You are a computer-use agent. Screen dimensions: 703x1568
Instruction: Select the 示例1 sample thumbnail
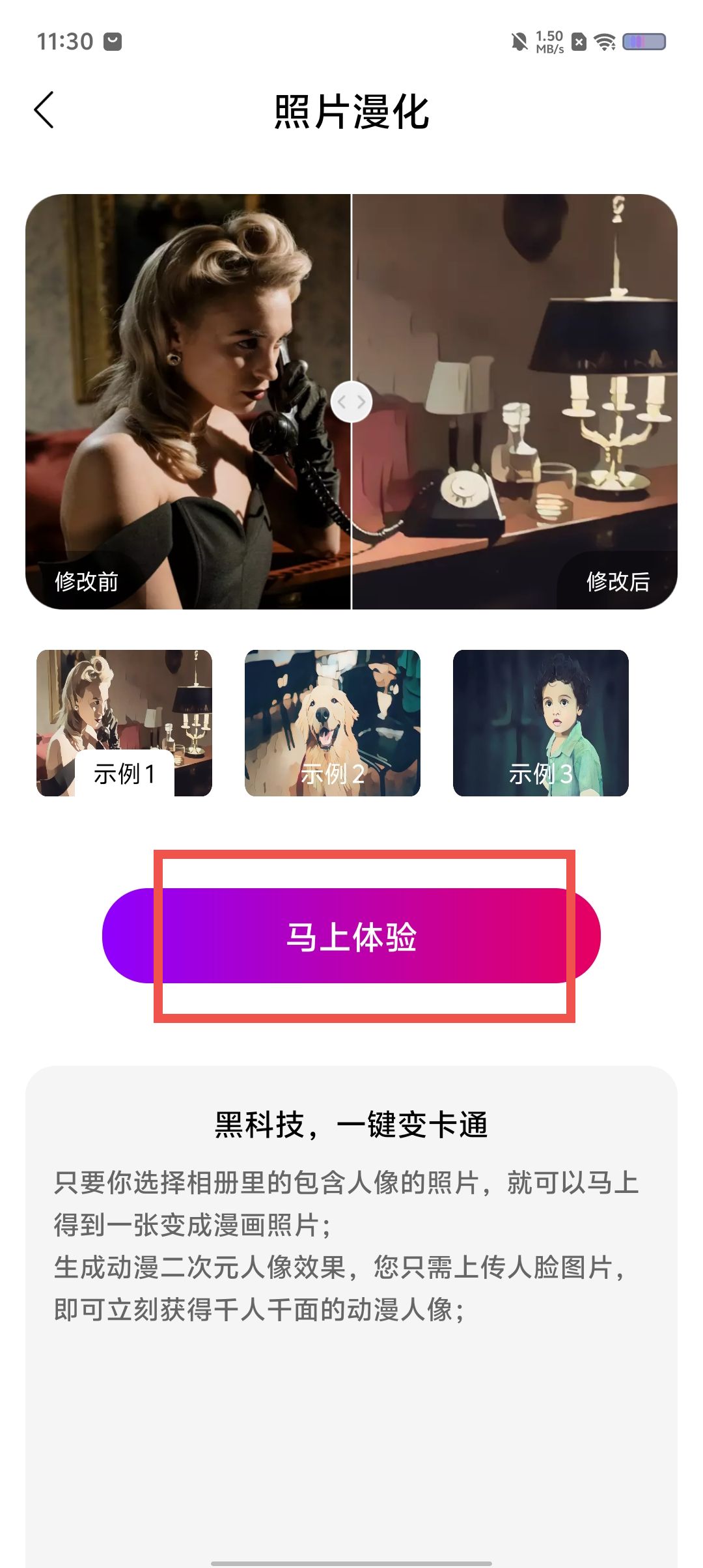[124, 723]
